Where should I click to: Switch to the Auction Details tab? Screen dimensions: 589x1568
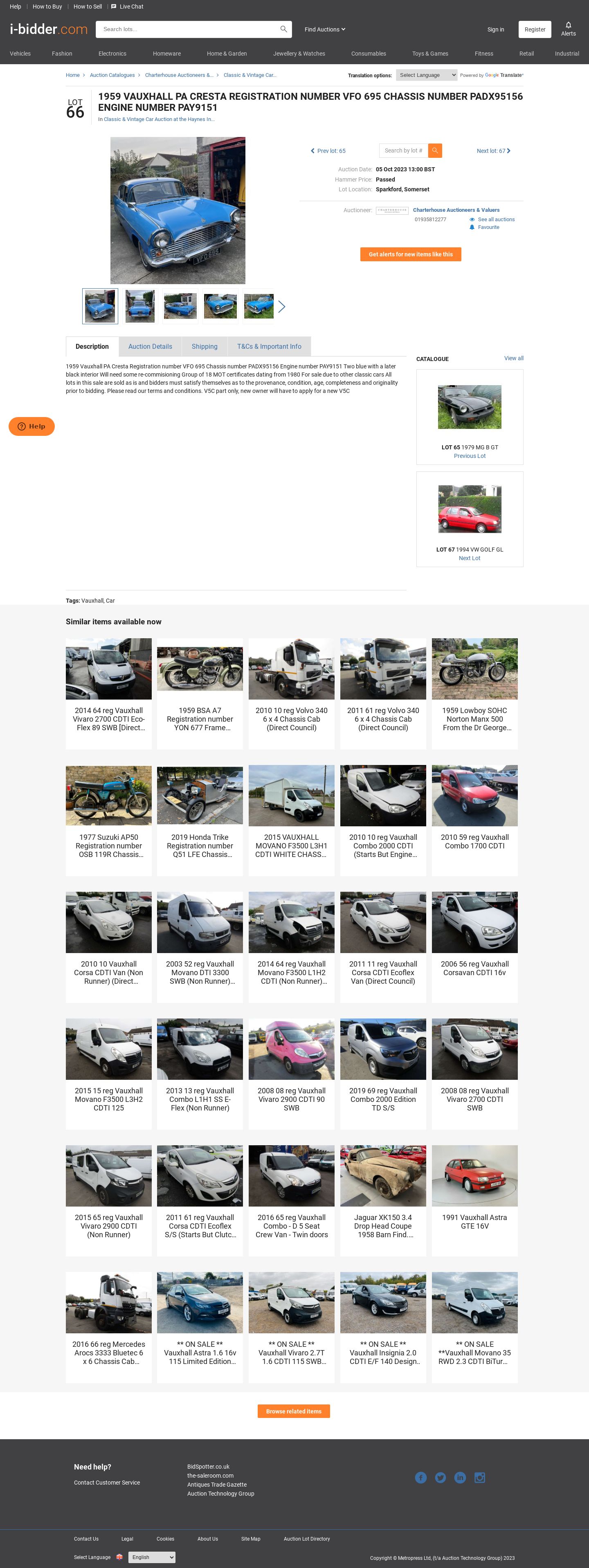point(150,346)
